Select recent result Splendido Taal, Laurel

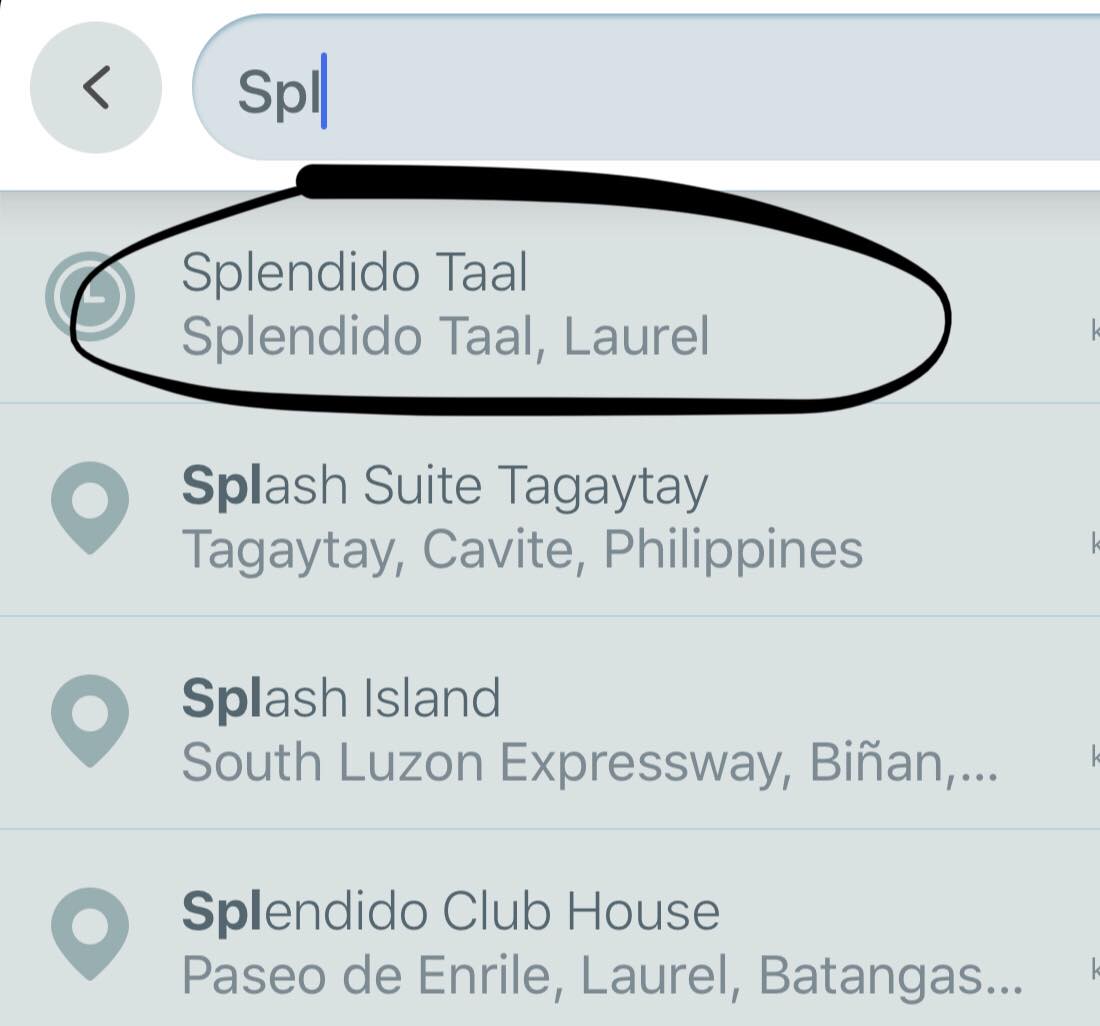(445, 303)
